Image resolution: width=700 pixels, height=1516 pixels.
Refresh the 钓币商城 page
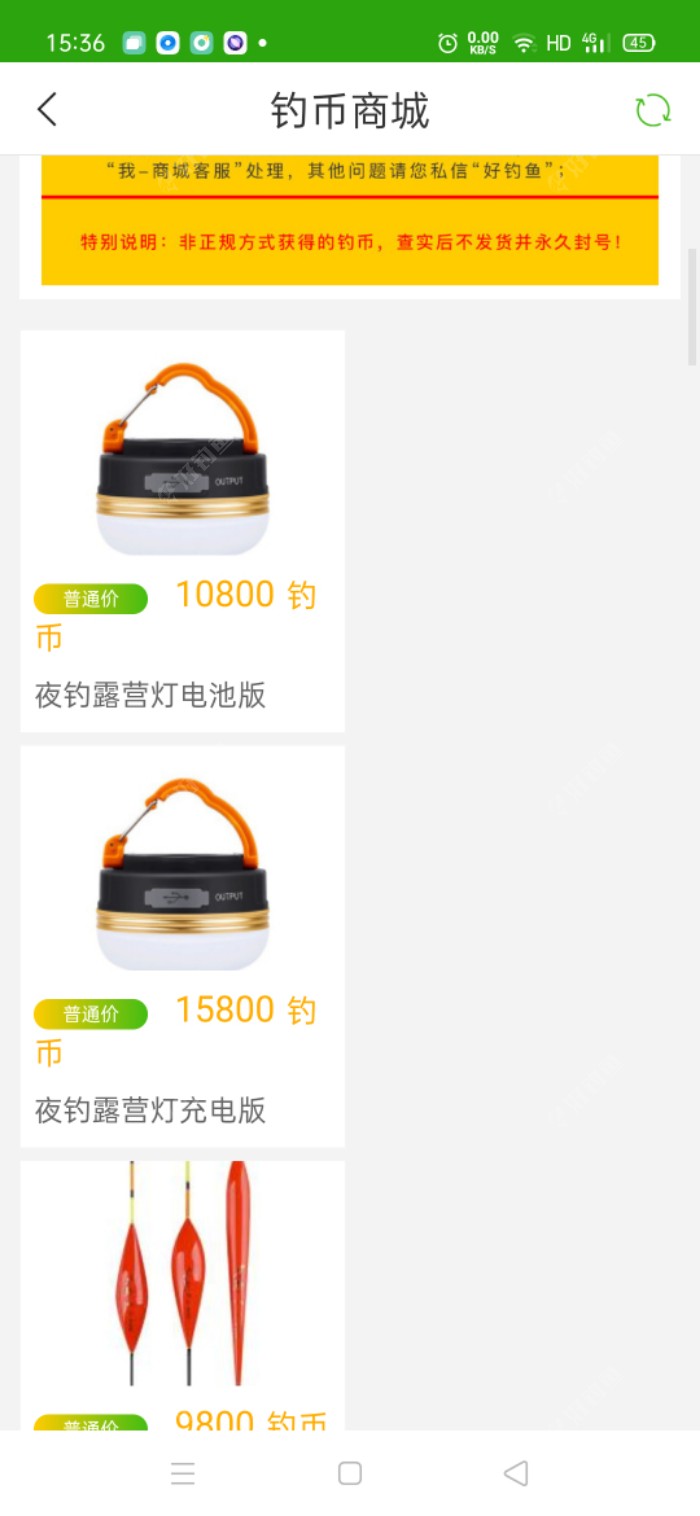(653, 110)
